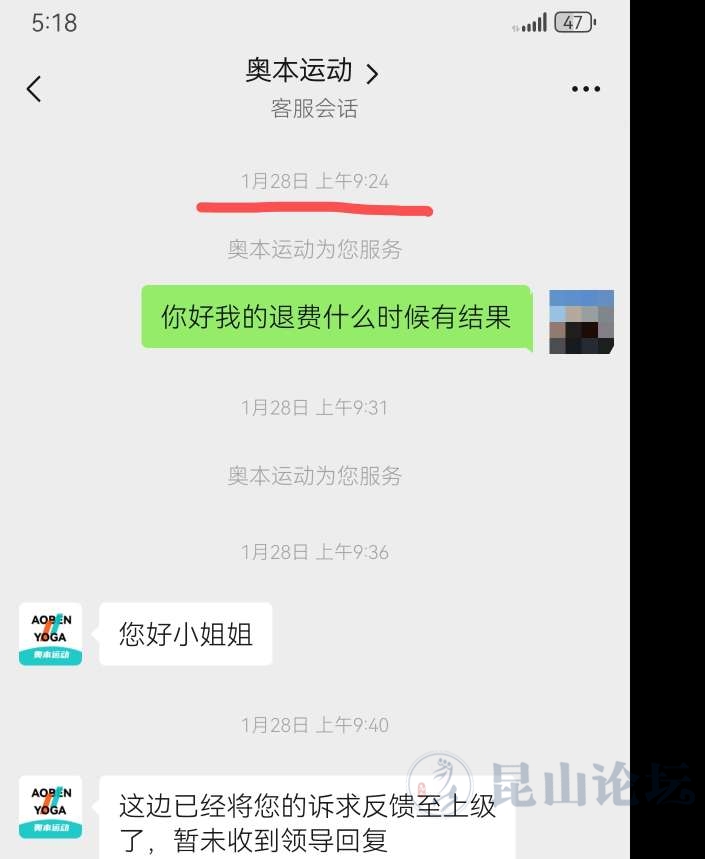The height and width of the screenshot is (859, 705).
Task: Go back from the 奥本运动 chat
Action: (x=34, y=89)
